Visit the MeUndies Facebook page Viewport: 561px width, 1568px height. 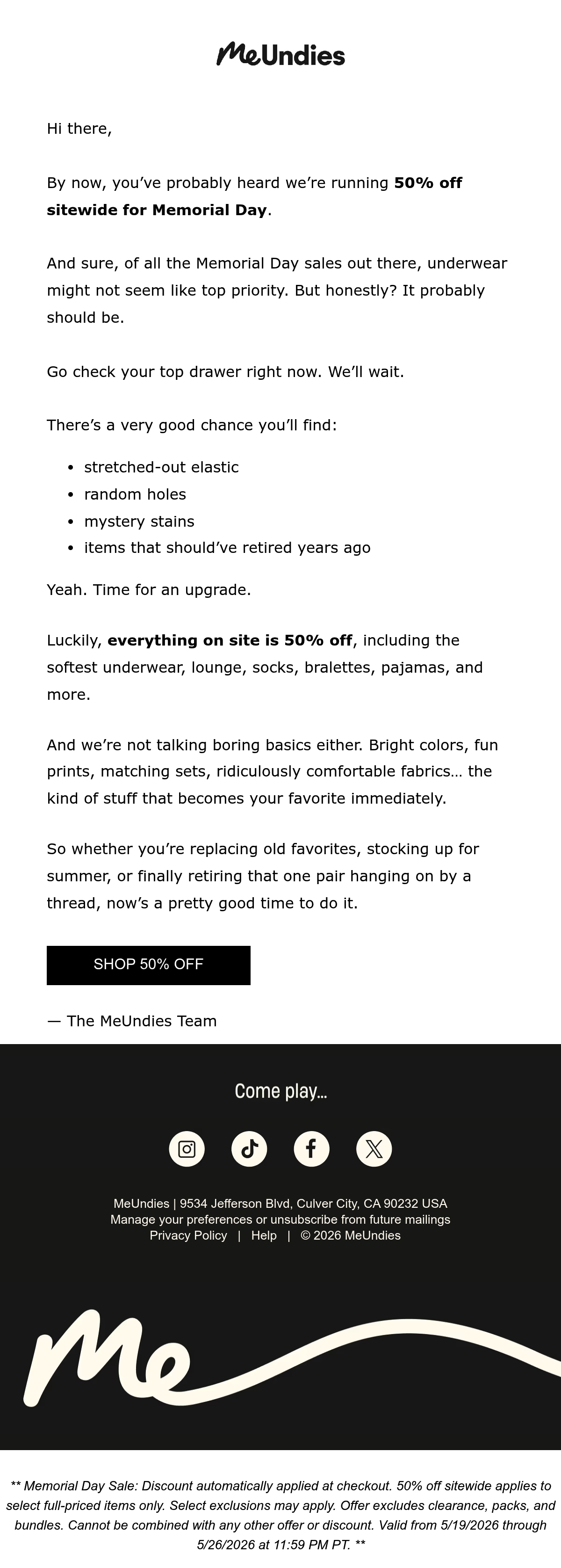tap(311, 1148)
